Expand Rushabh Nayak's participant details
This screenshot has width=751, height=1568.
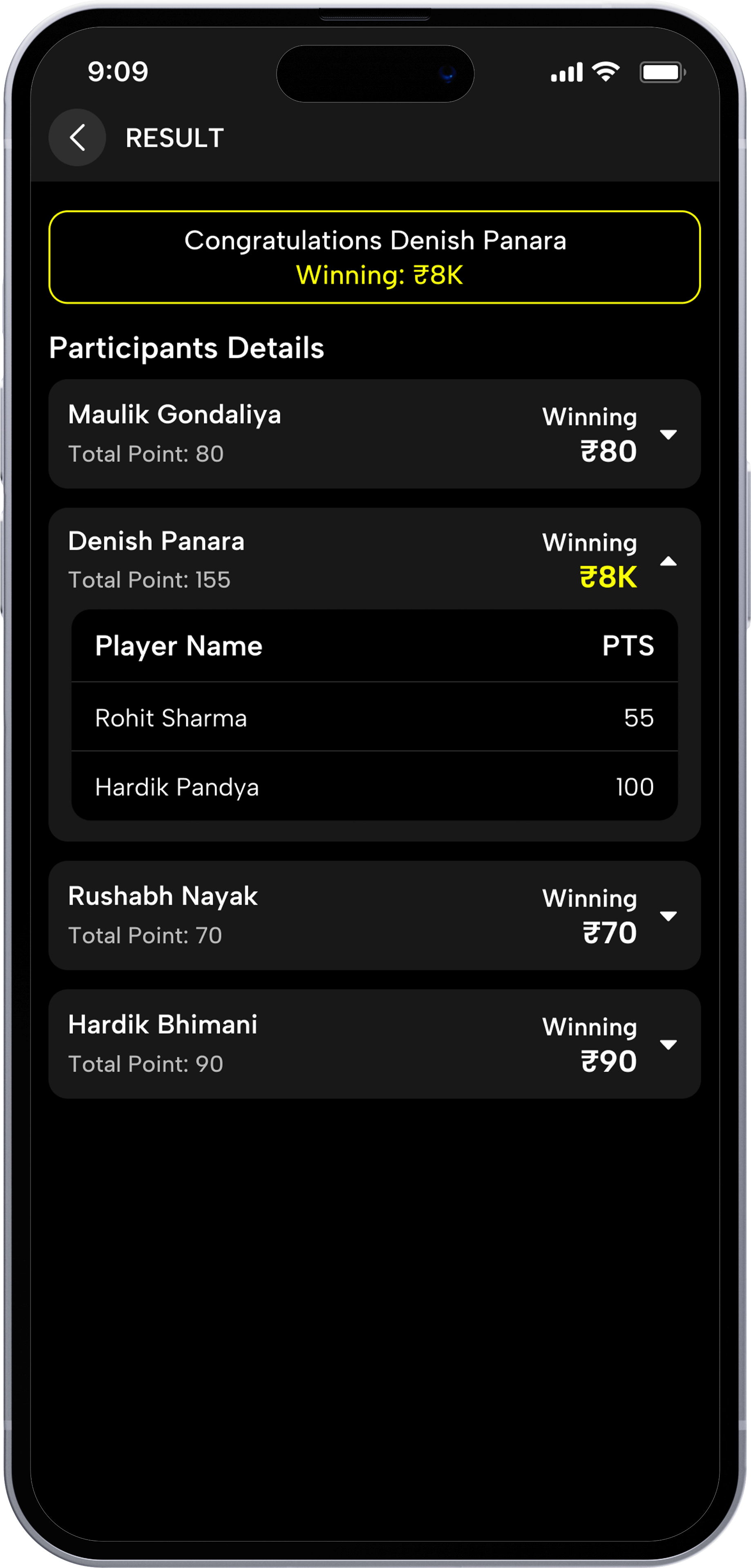[x=668, y=916]
